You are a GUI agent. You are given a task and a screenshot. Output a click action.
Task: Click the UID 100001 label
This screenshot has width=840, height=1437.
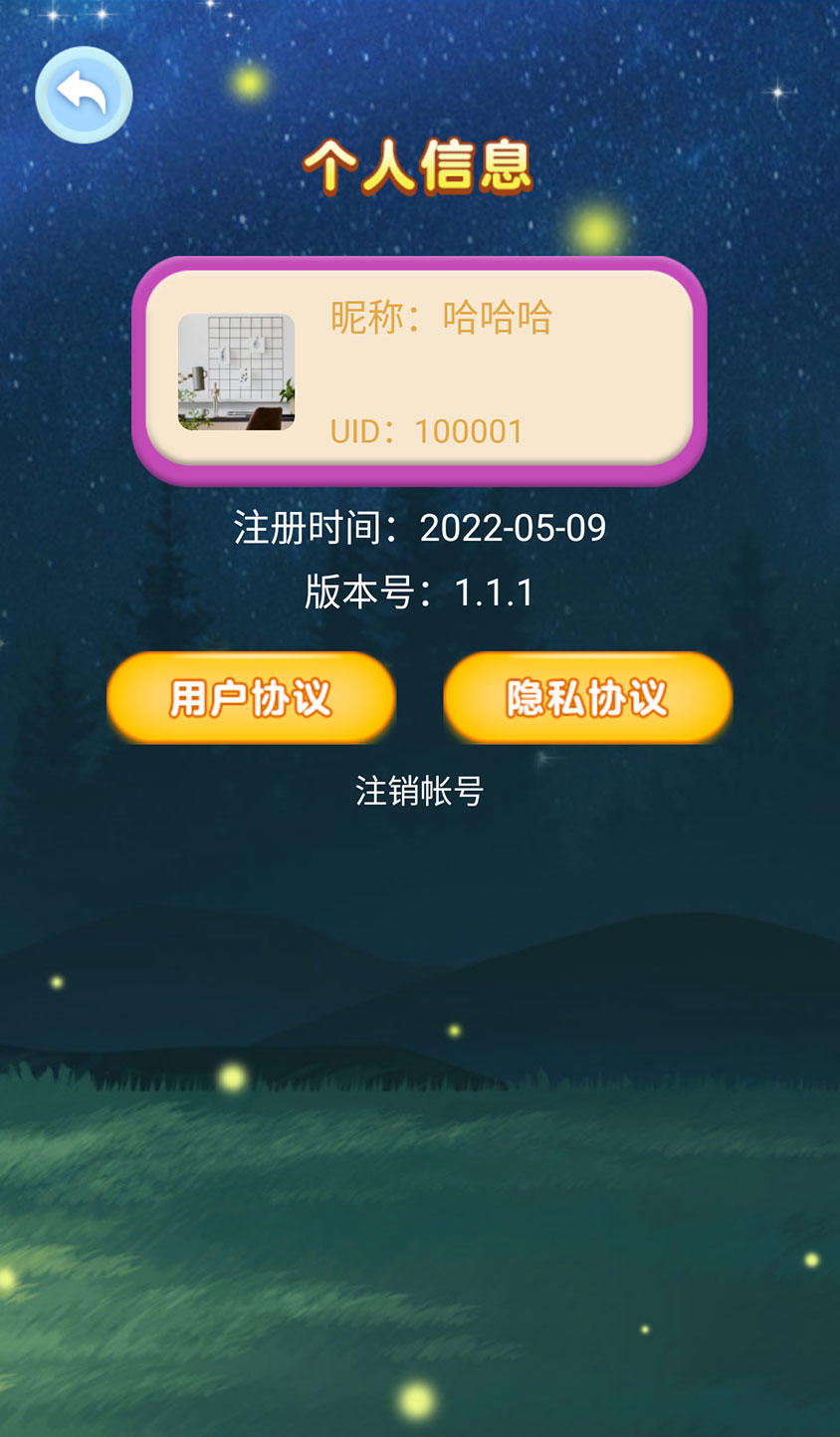(x=426, y=430)
